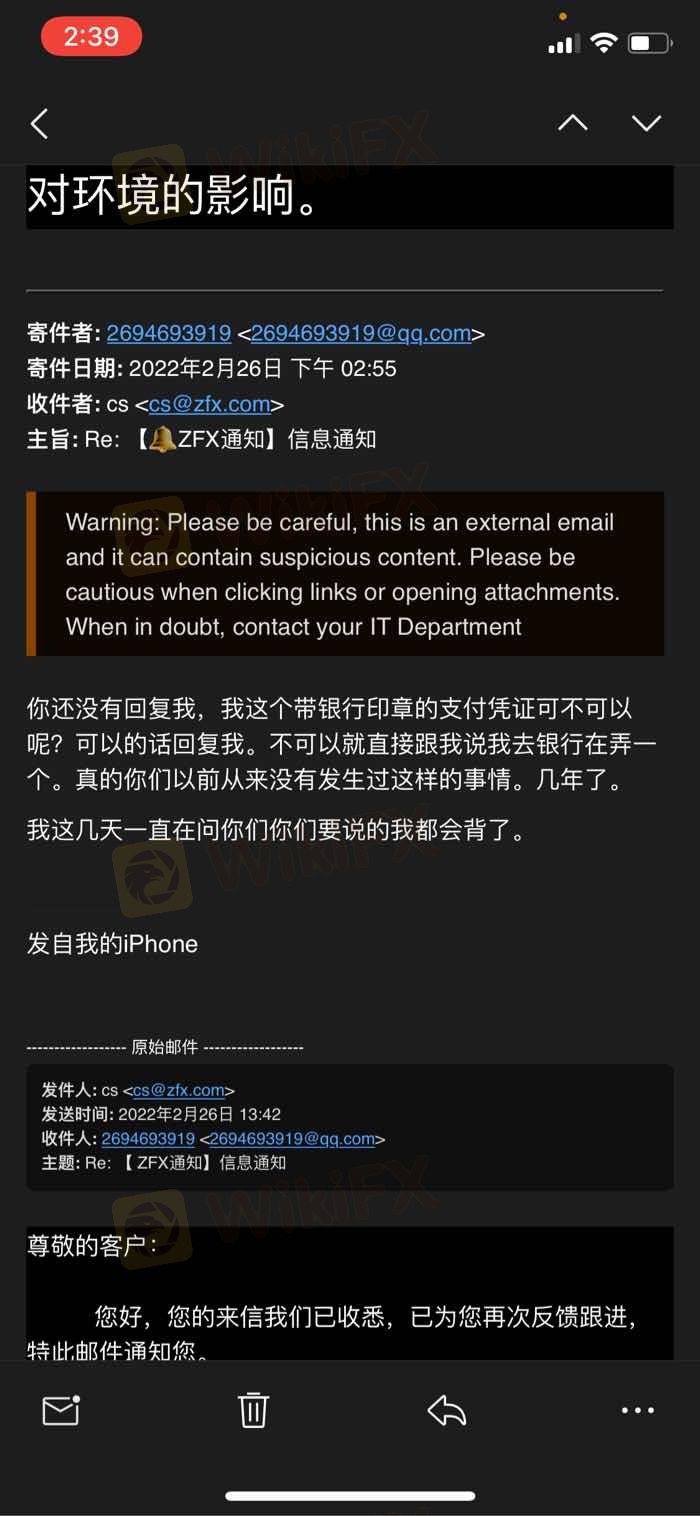Jump to the previous email
Viewport: 700px width, 1516px height.
point(572,123)
